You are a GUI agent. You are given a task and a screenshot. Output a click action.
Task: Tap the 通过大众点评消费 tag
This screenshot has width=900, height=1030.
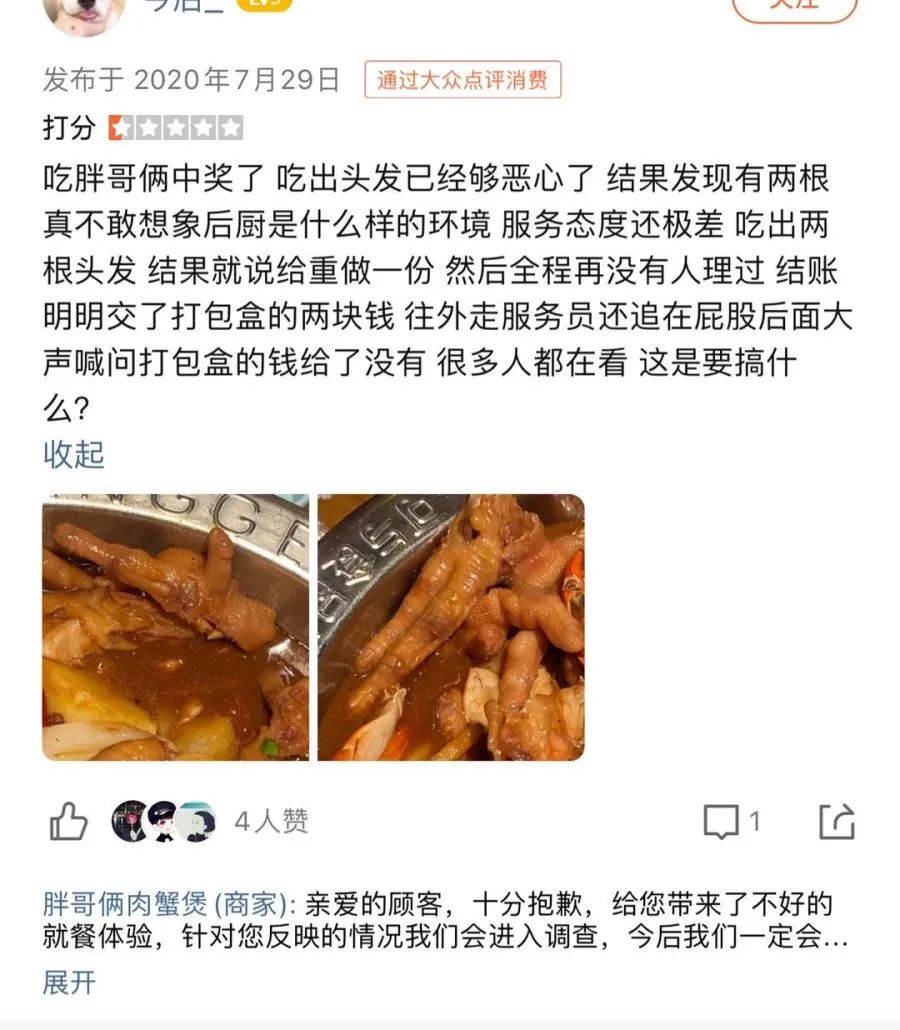coord(462,81)
